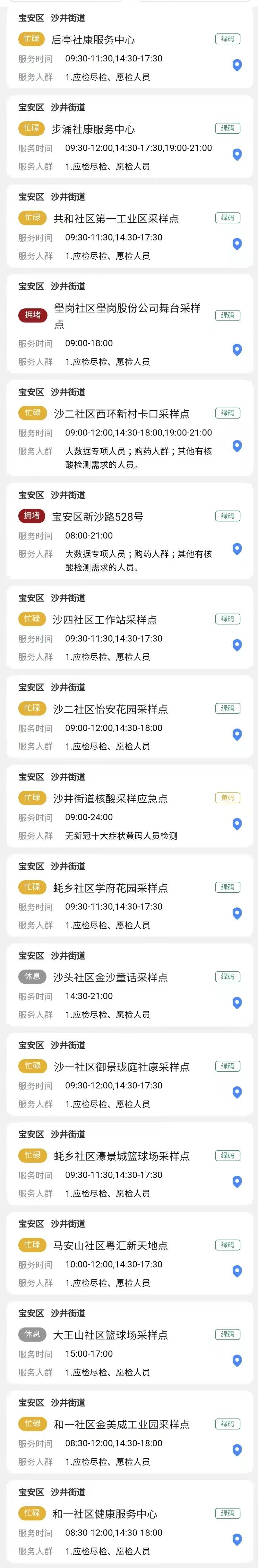The image size is (258, 1568).
Task: Select the 沙二社区怡安花园采样点 card
Action: point(110,708)
